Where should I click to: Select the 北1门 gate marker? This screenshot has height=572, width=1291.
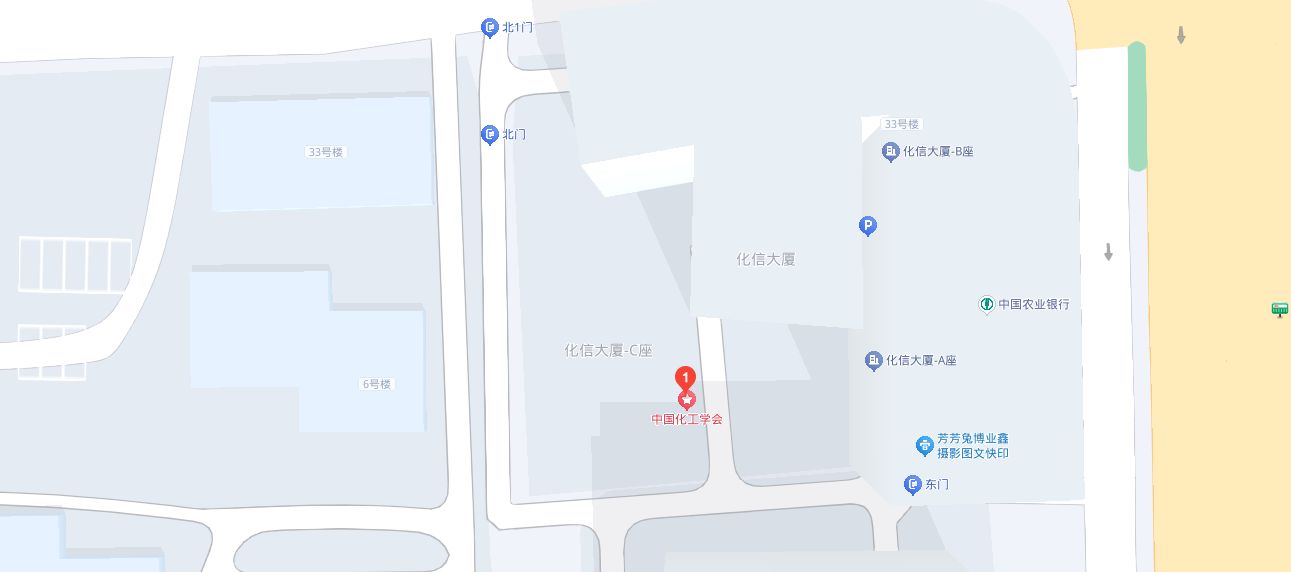[x=490, y=27]
